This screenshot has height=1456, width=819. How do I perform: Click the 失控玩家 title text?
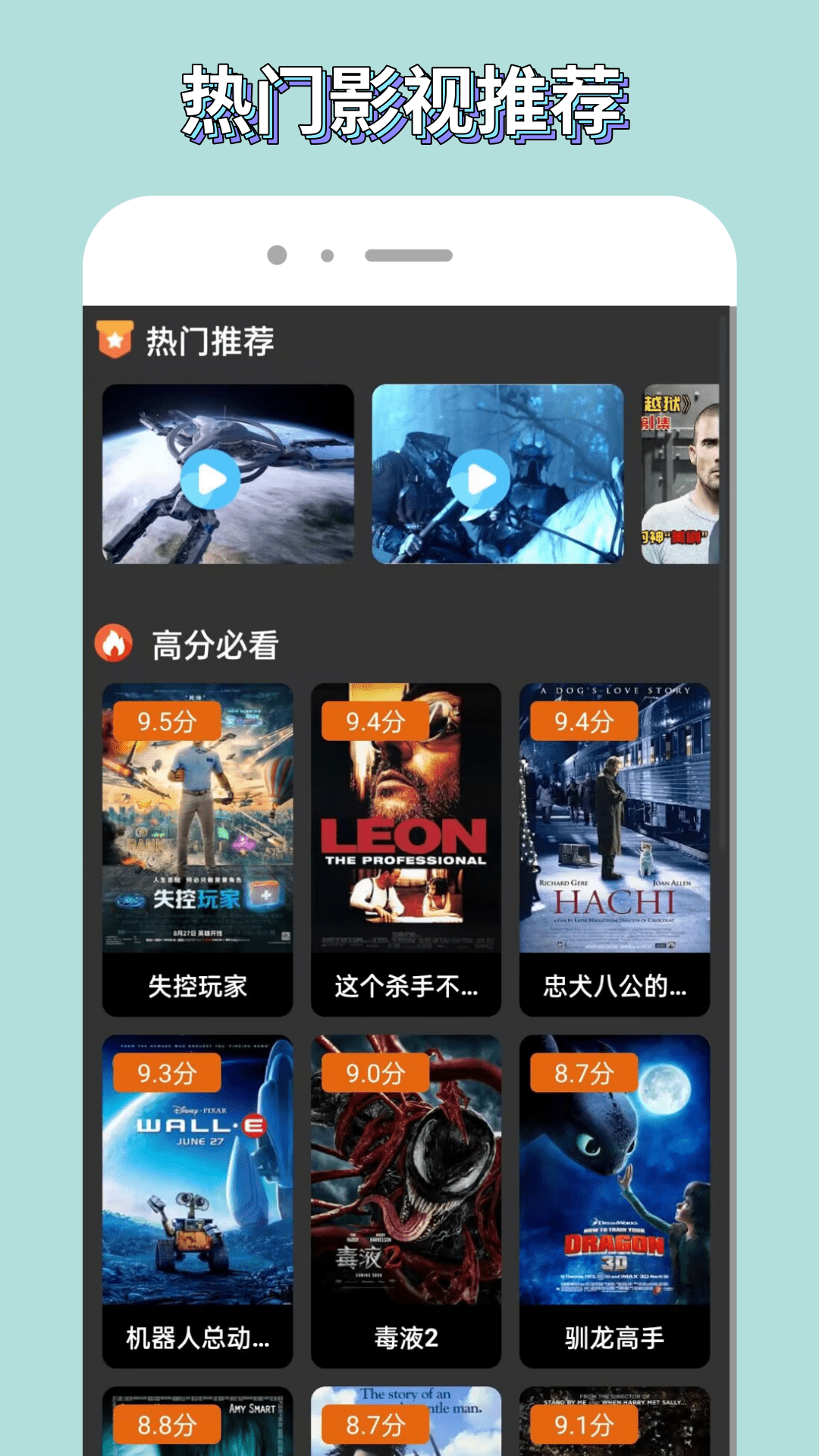point(199,987)
